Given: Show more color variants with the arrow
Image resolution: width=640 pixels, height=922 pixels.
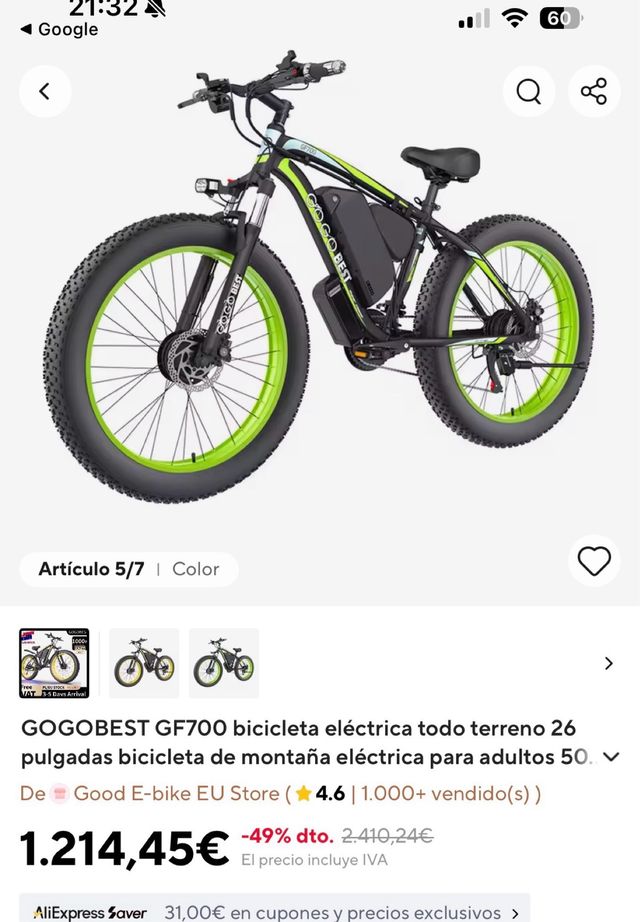Looking at the screenshot, I should pos(609,663).
